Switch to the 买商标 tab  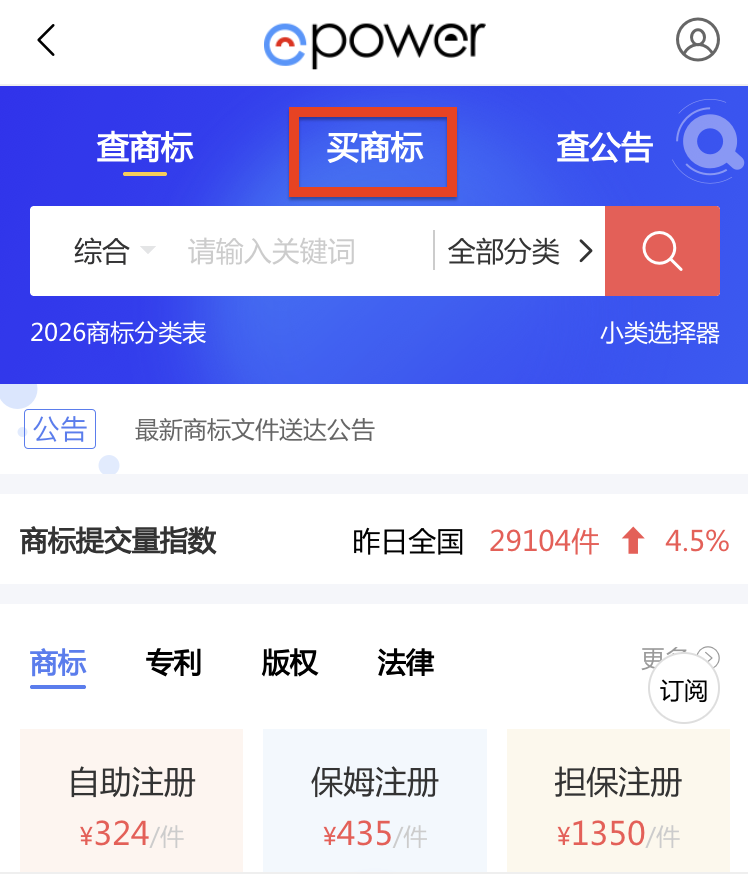click(374, 148)
